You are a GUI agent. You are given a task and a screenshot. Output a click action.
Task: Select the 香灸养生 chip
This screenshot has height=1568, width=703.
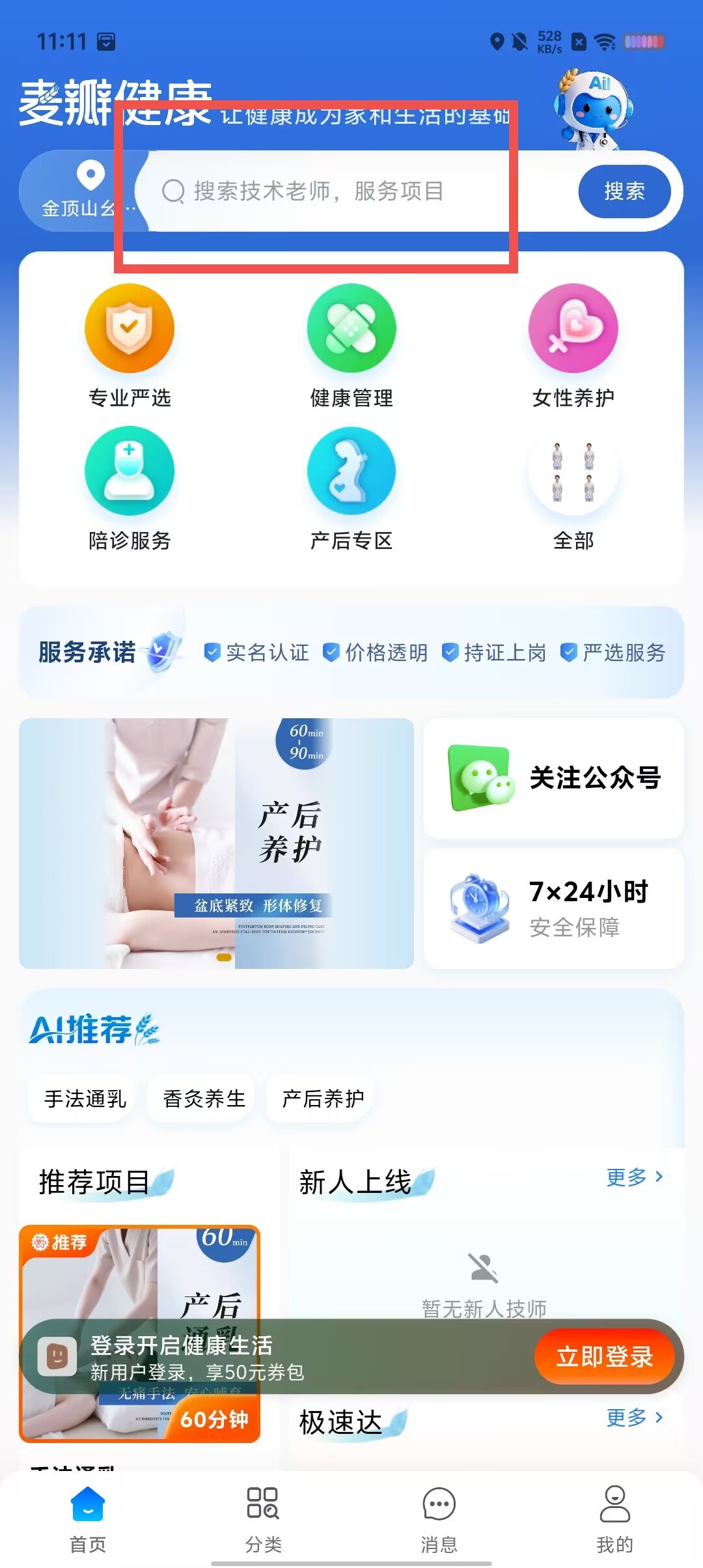pos(204,1099)
